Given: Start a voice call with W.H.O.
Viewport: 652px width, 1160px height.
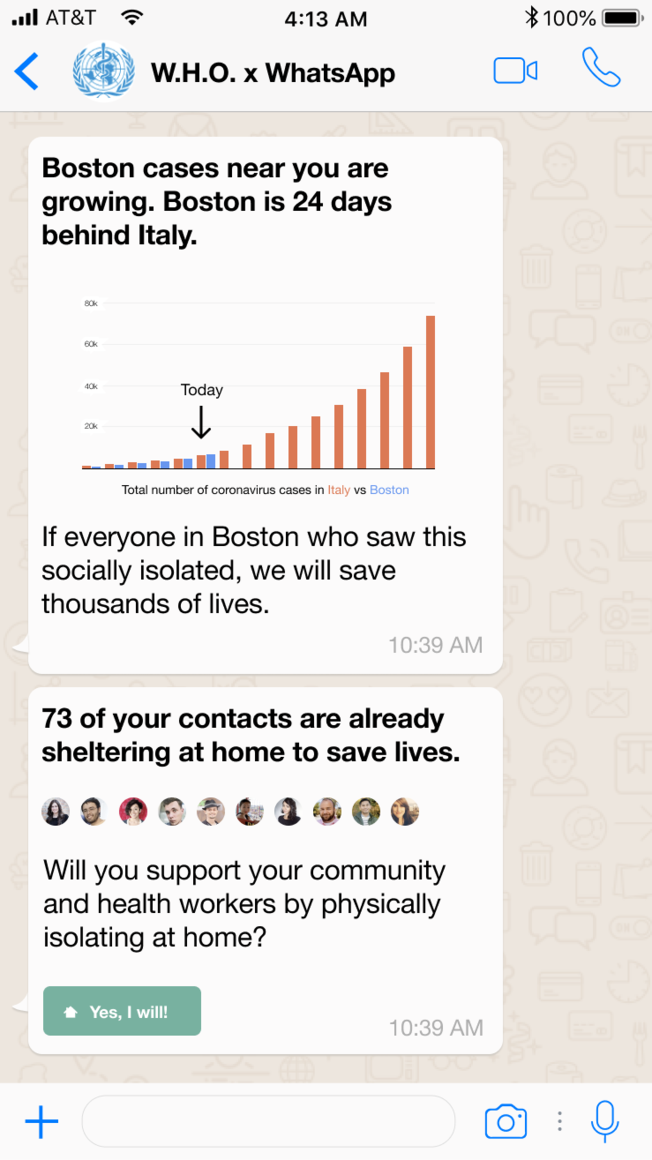Looking at the screenshot, I should click(x=601, y=69).
